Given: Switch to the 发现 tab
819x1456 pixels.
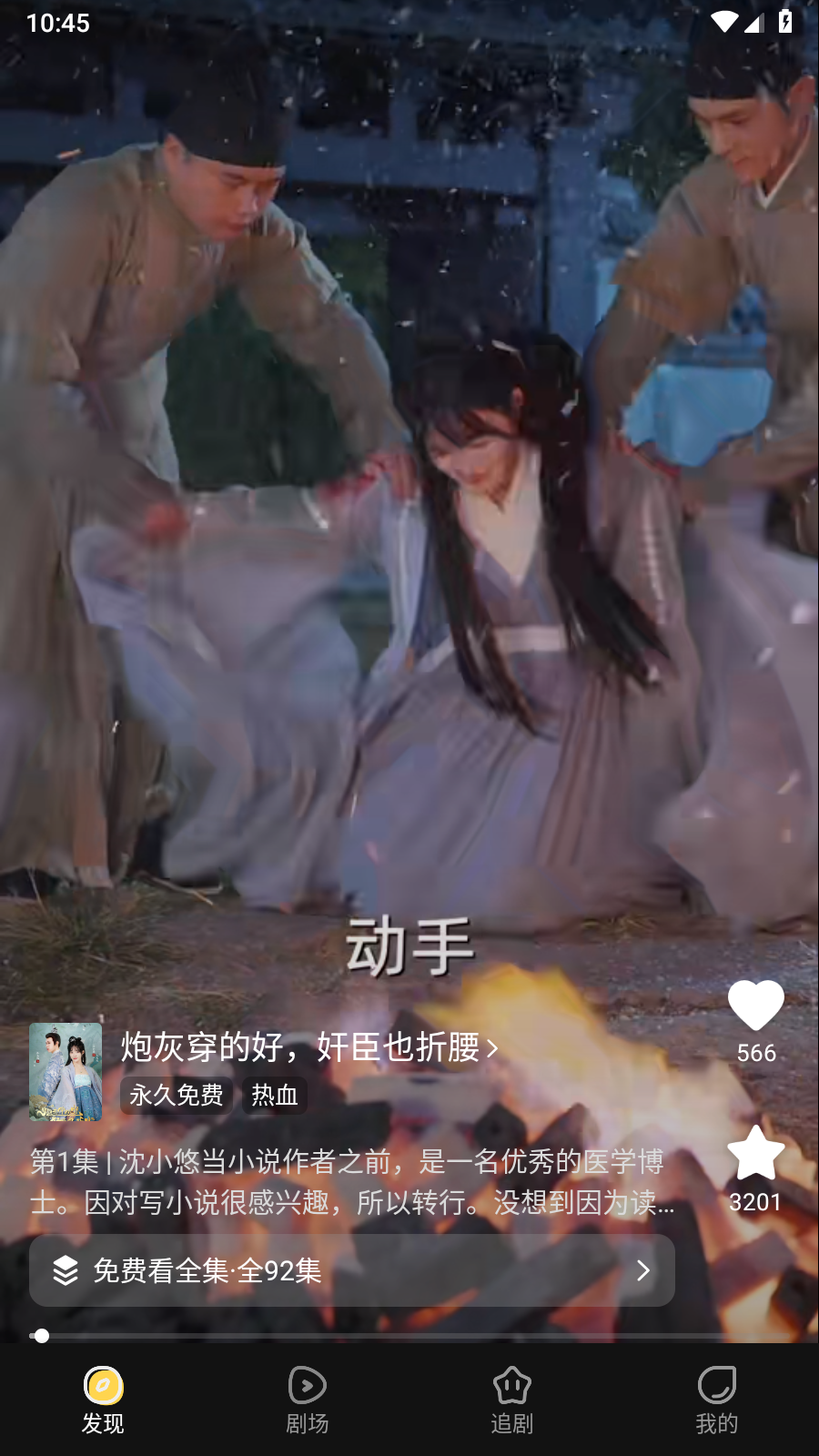Looking at the screenshot, I should coord(103,1400).
